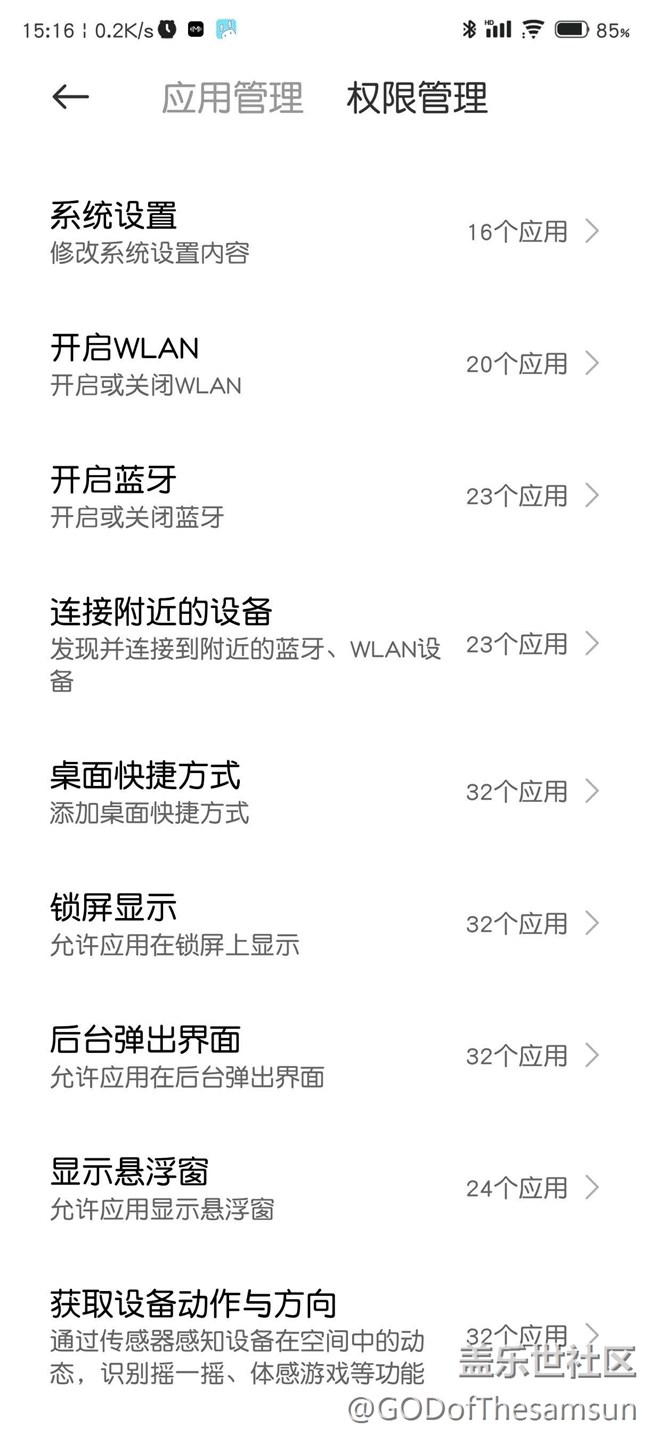Tap the 后台弹出界面 row
The width and height of the screenshot is (650, 1445).
325,1056
